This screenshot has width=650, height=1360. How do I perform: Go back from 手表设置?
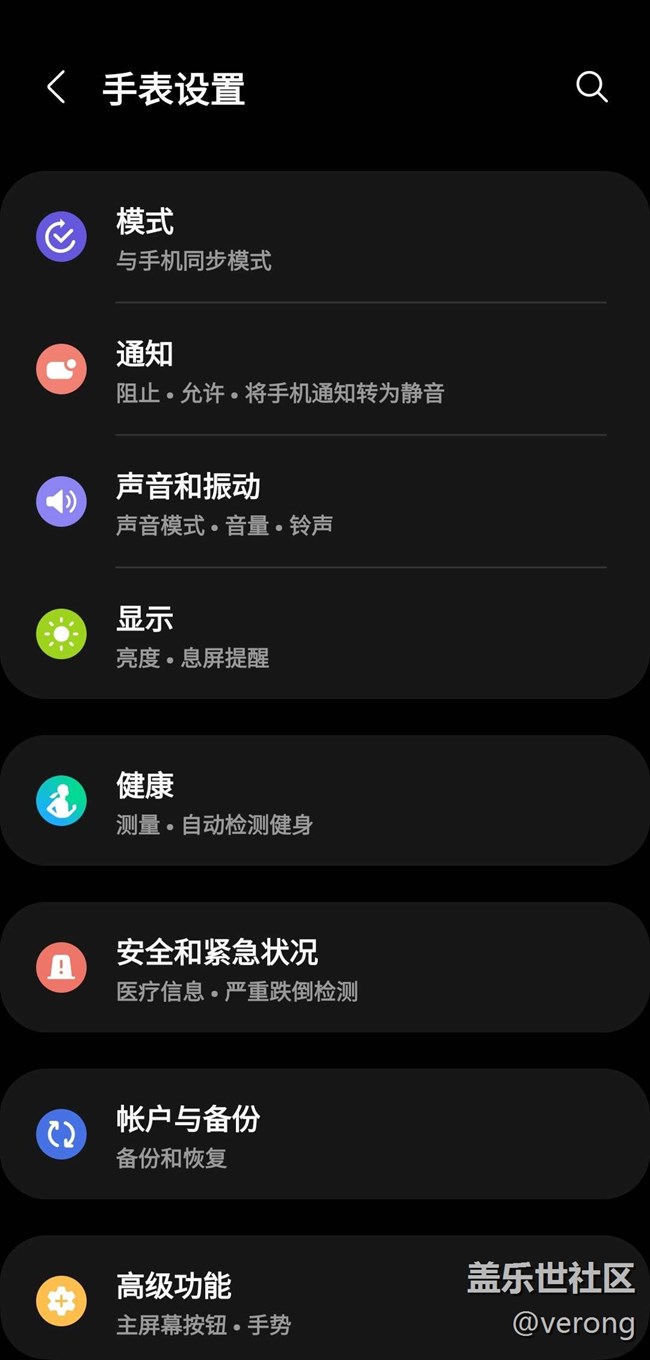[x=56, y=88]
